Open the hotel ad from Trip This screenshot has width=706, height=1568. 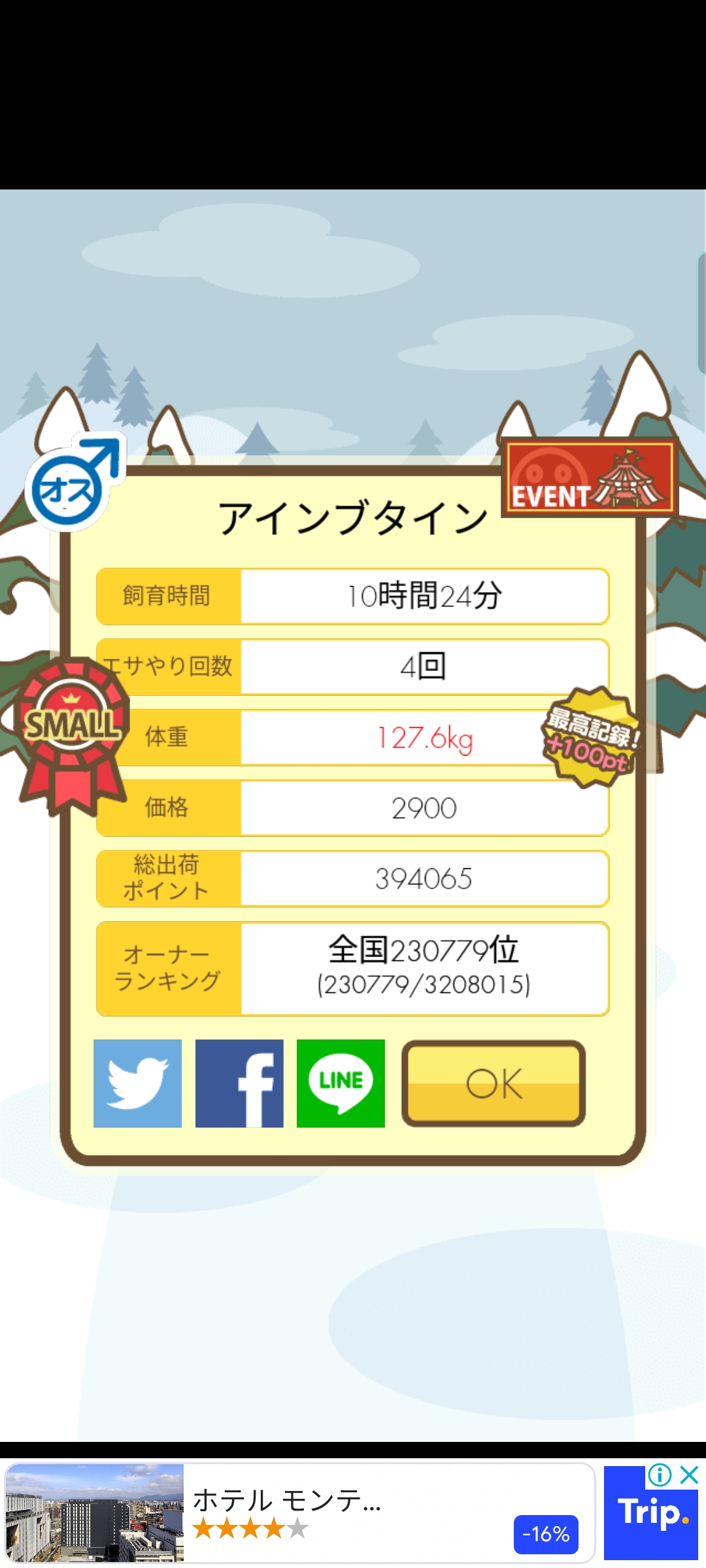(299, 1513)
